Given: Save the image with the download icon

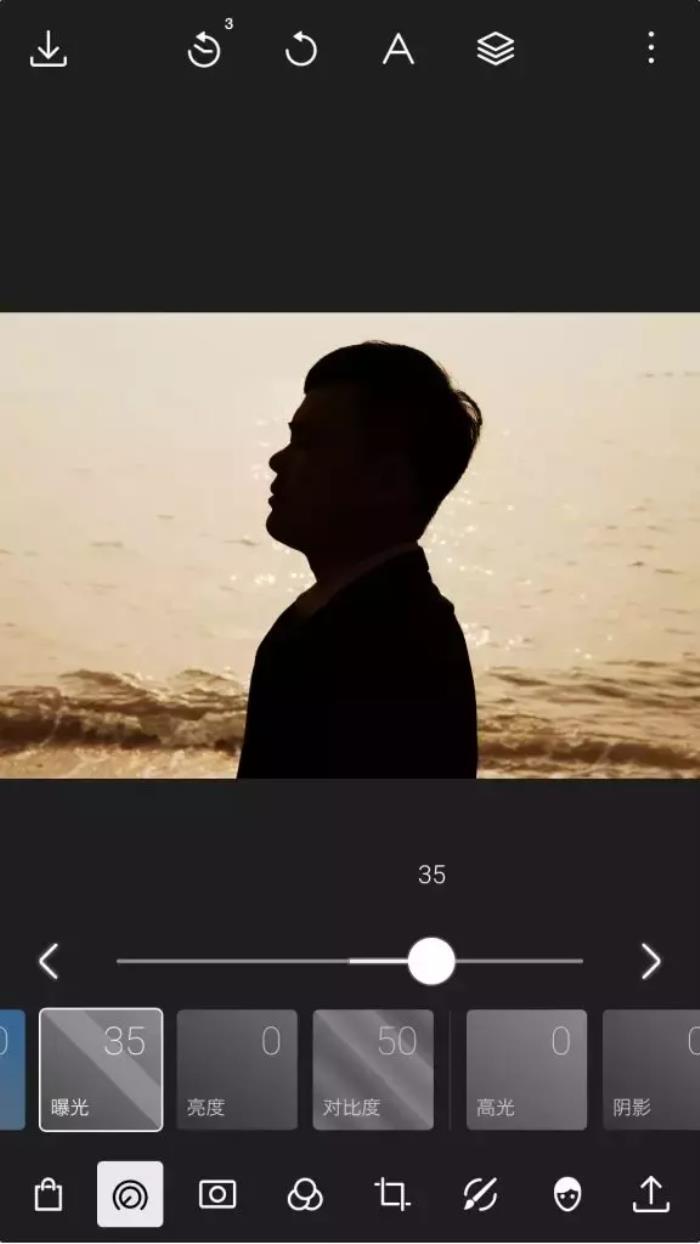Looking at the screenshot, I should click(48, 48).
